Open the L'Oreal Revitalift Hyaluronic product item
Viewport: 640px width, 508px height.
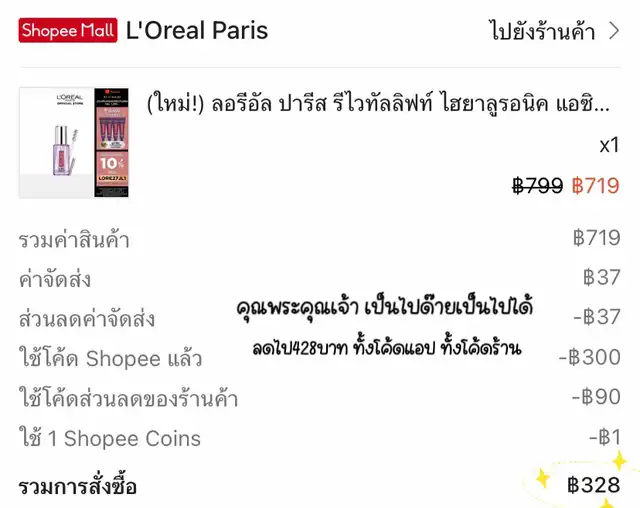pyautogui.click(x=378, y=104)
